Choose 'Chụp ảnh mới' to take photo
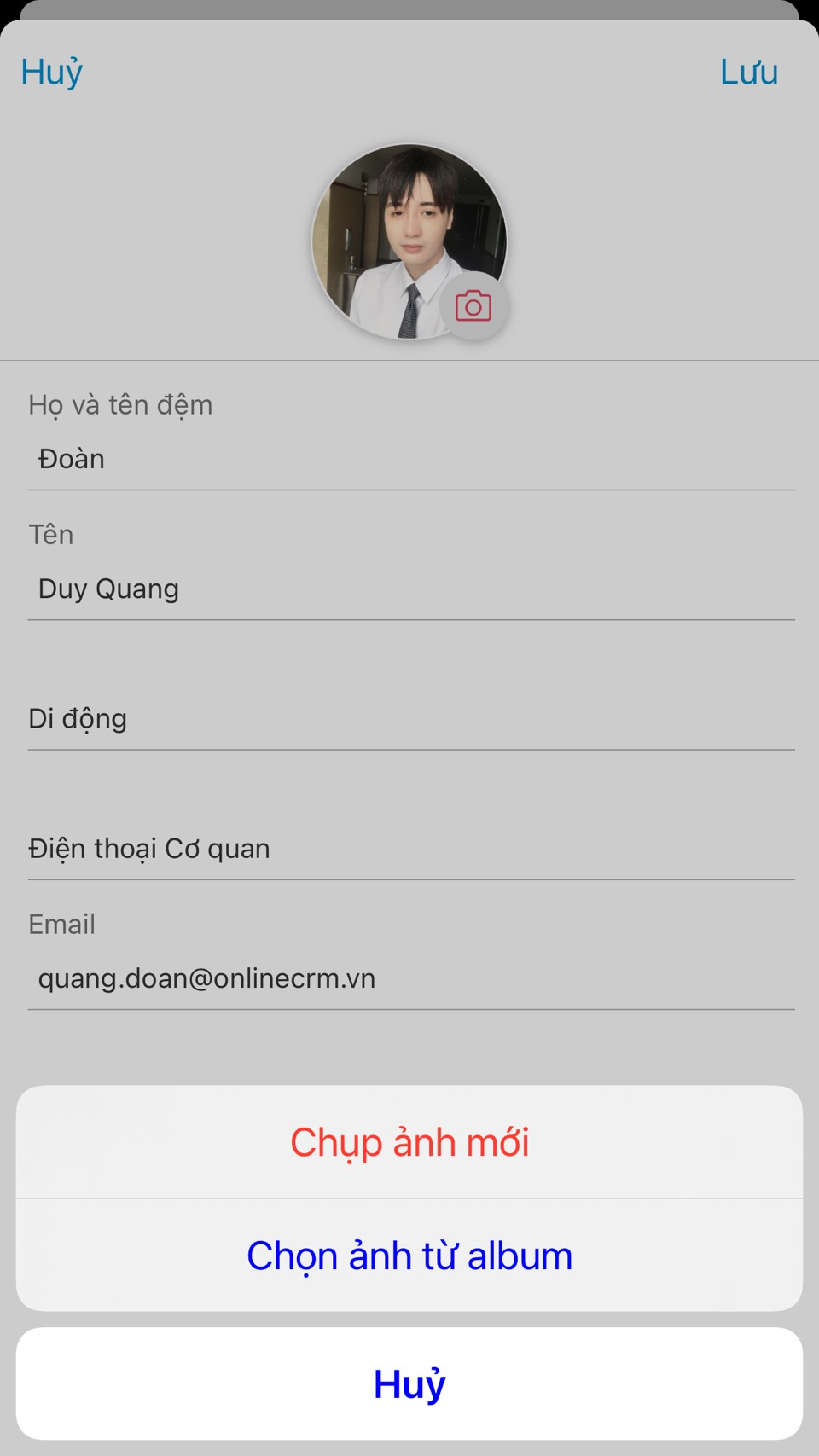The image size is (819, 1456). pos(409,1142)
